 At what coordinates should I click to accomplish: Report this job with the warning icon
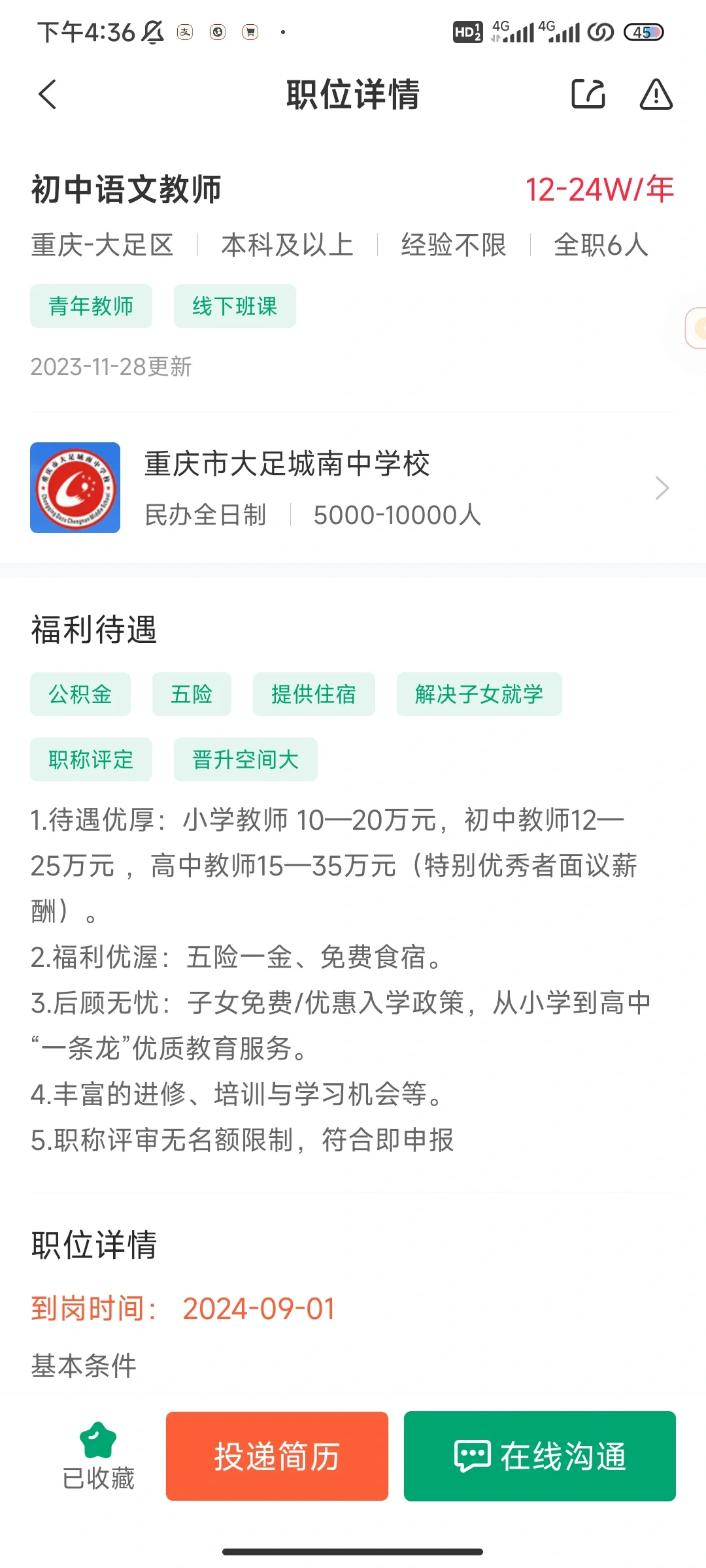pyautogui.click(x=656, y=94)
